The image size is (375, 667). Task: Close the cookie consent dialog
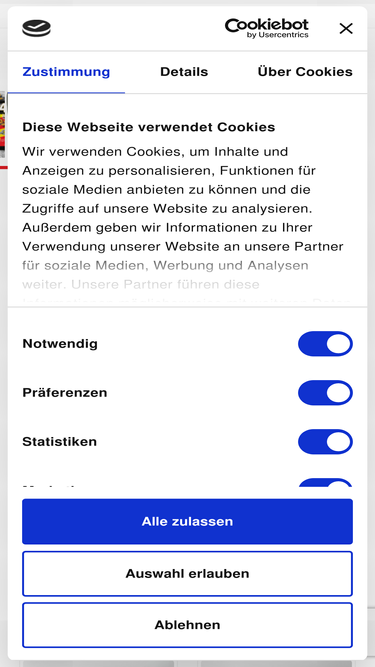coord(346,29)
